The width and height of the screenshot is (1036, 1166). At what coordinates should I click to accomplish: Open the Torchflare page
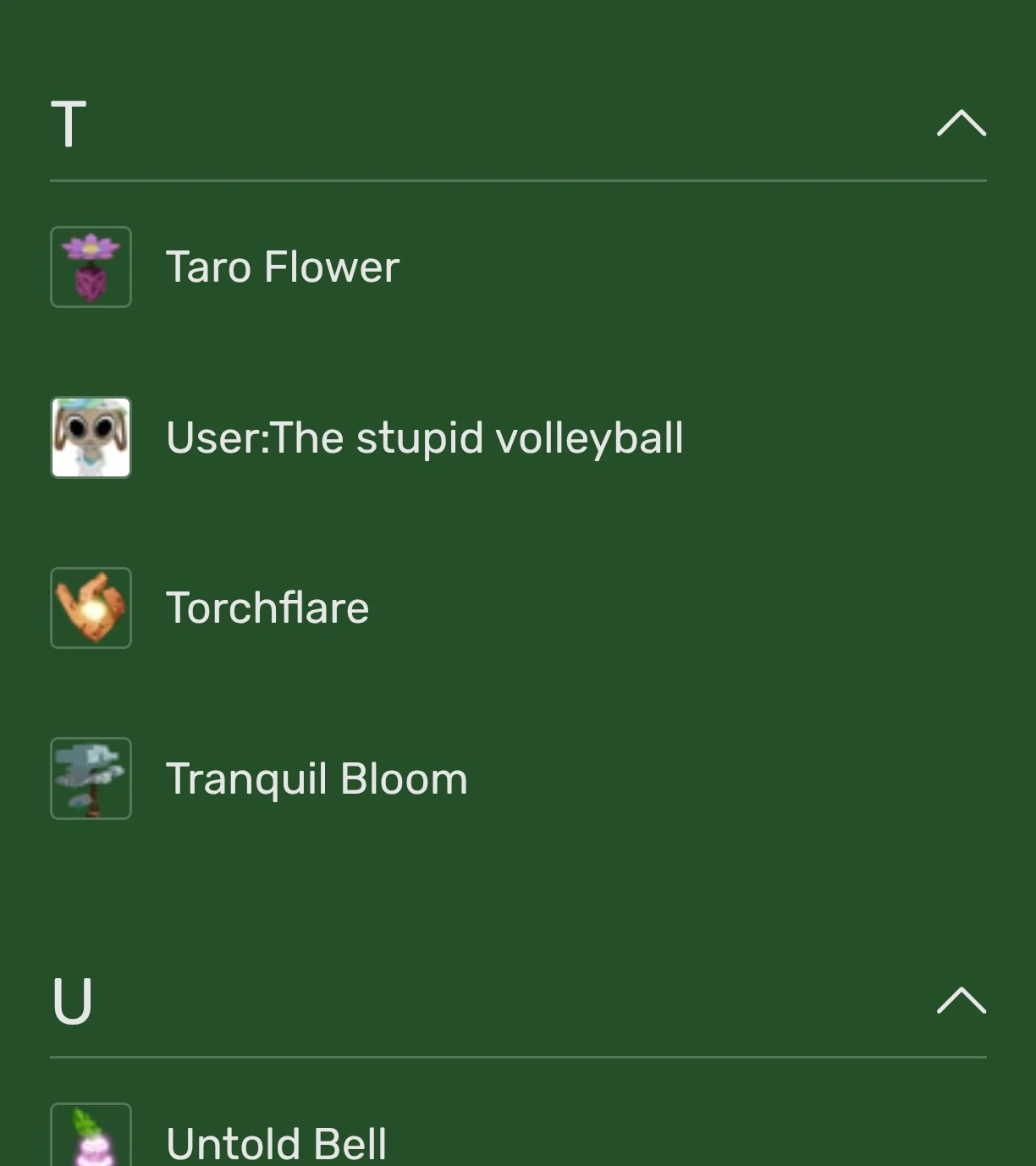pyautogui.click(x=267, y=608)
